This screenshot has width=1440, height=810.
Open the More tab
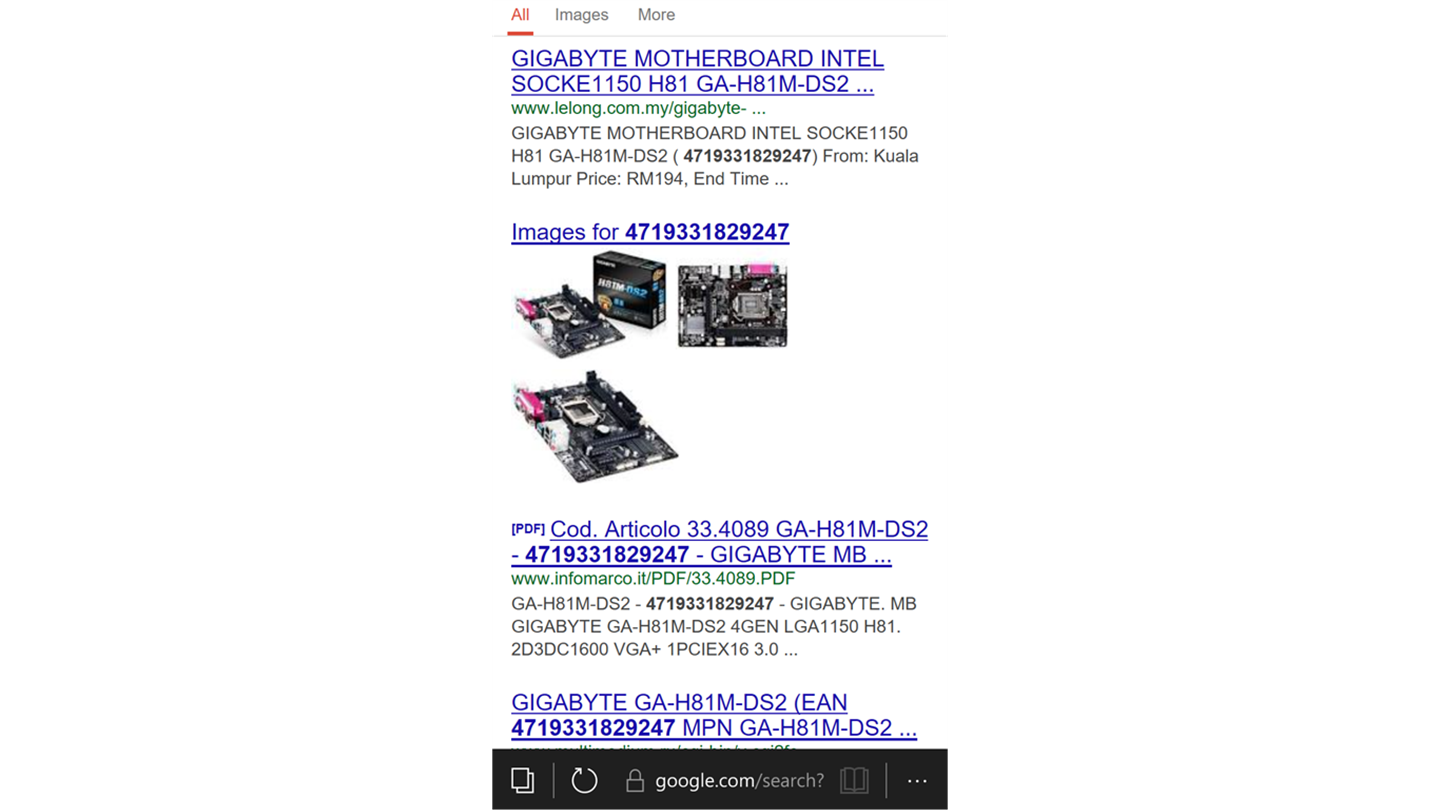tap(656, 15)
